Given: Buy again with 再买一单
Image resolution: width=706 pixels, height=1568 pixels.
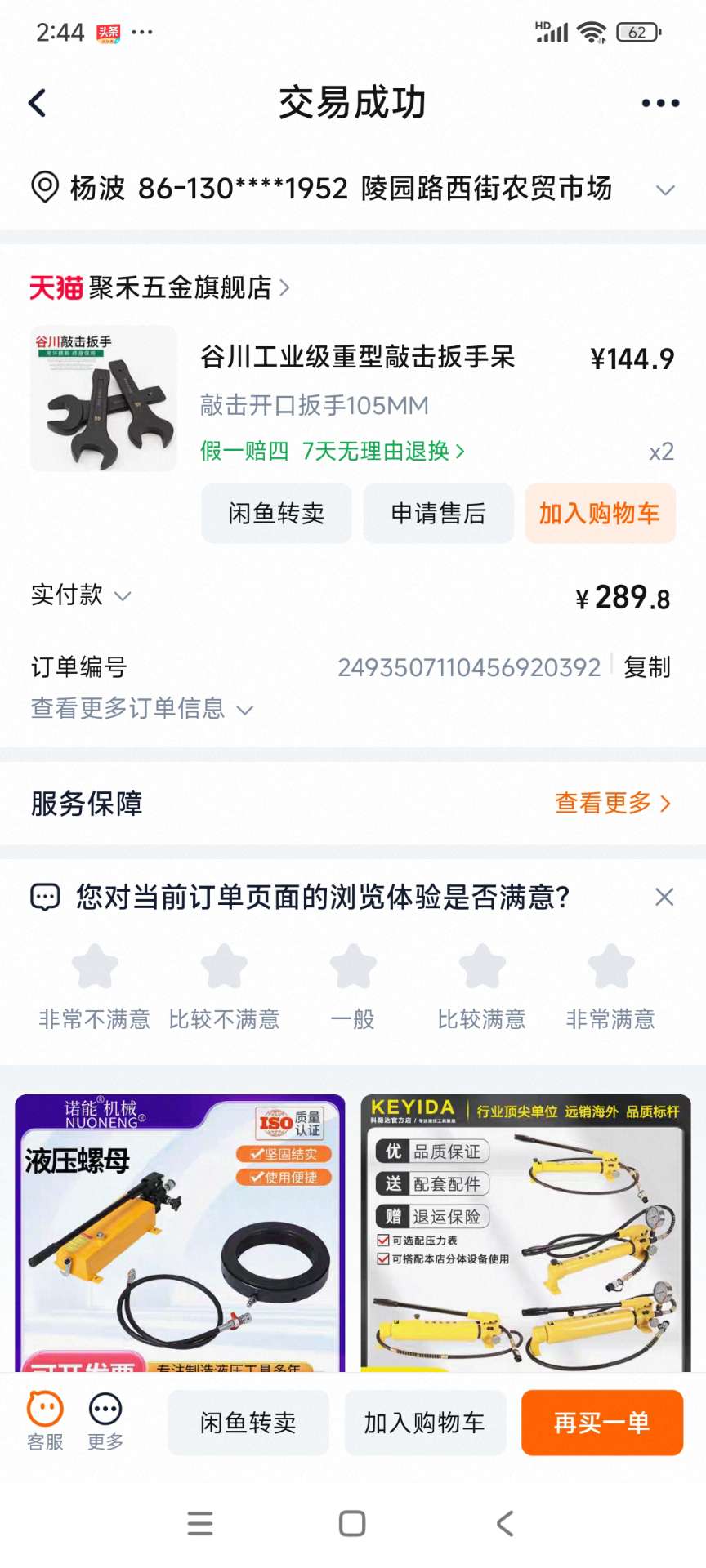Looking at the screenshot, I should click(601, 1423).
